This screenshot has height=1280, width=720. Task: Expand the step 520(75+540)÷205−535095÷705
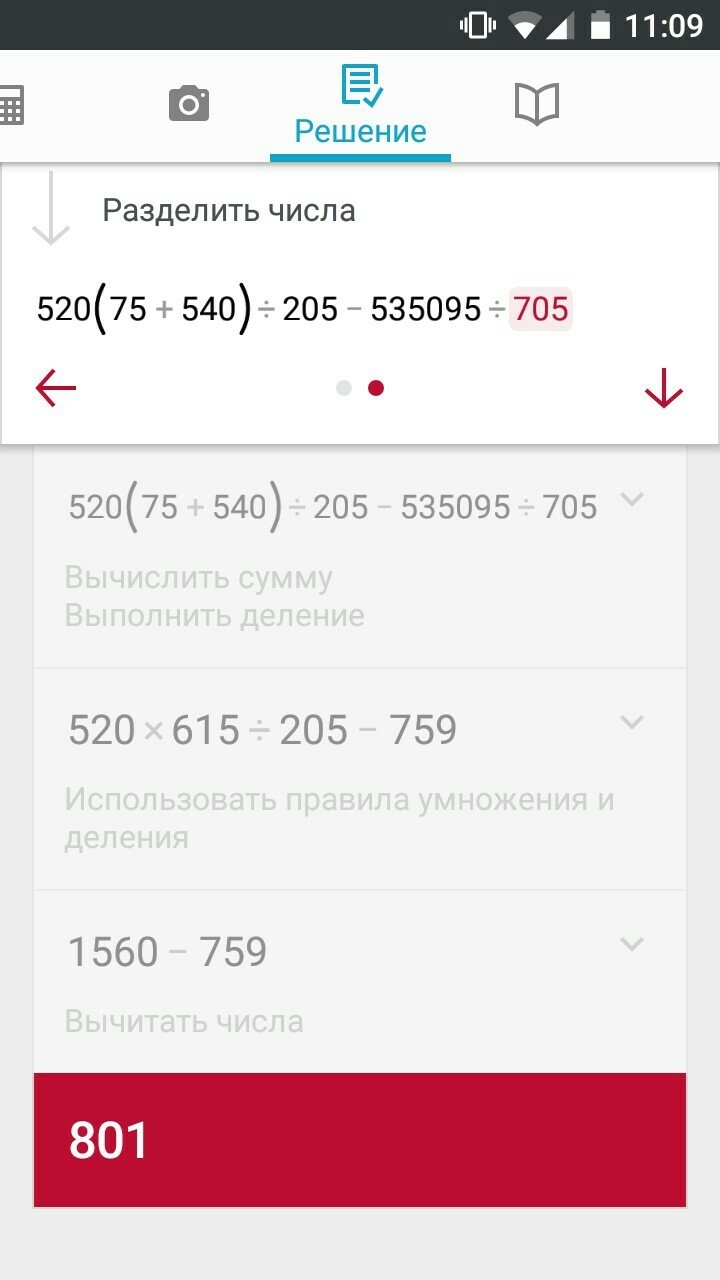click(631, 501)
